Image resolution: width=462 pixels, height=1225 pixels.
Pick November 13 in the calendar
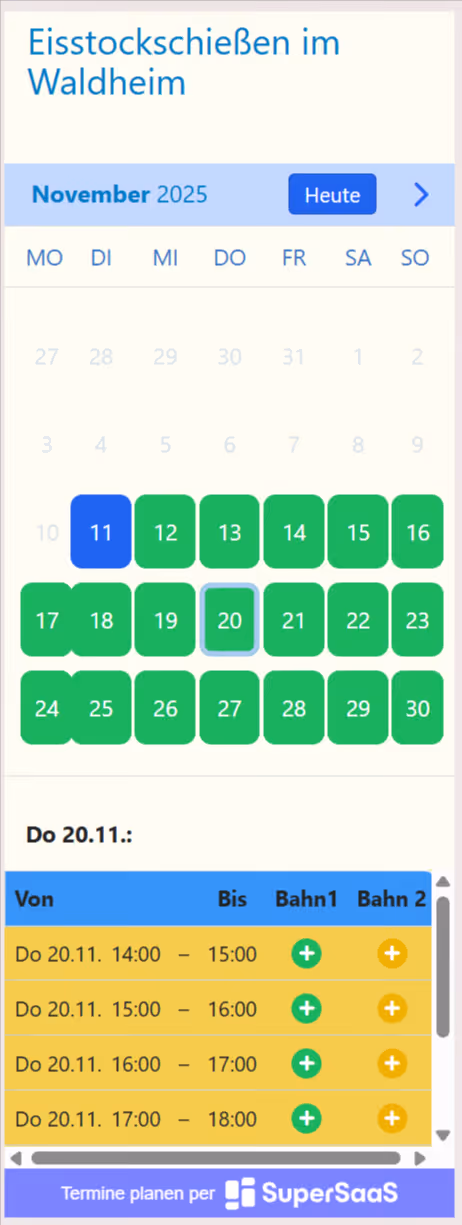230,532
